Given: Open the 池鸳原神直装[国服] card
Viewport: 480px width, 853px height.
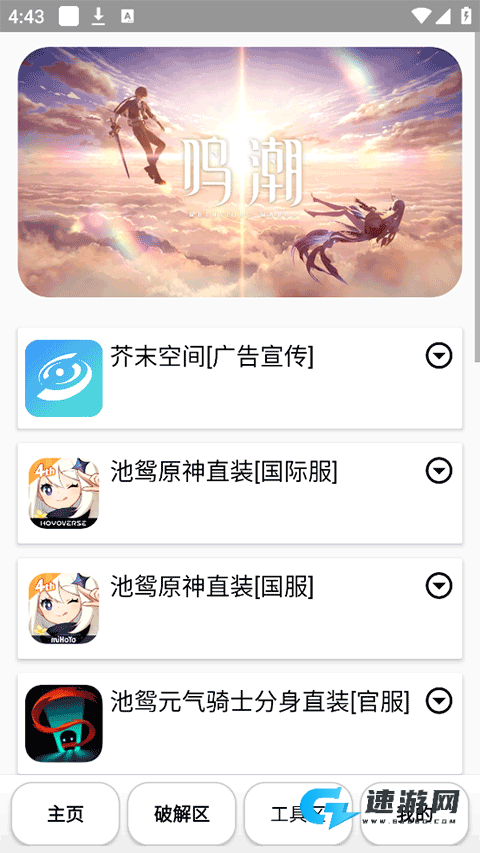Looking at the screenshot, I should (x=240, y=608).
